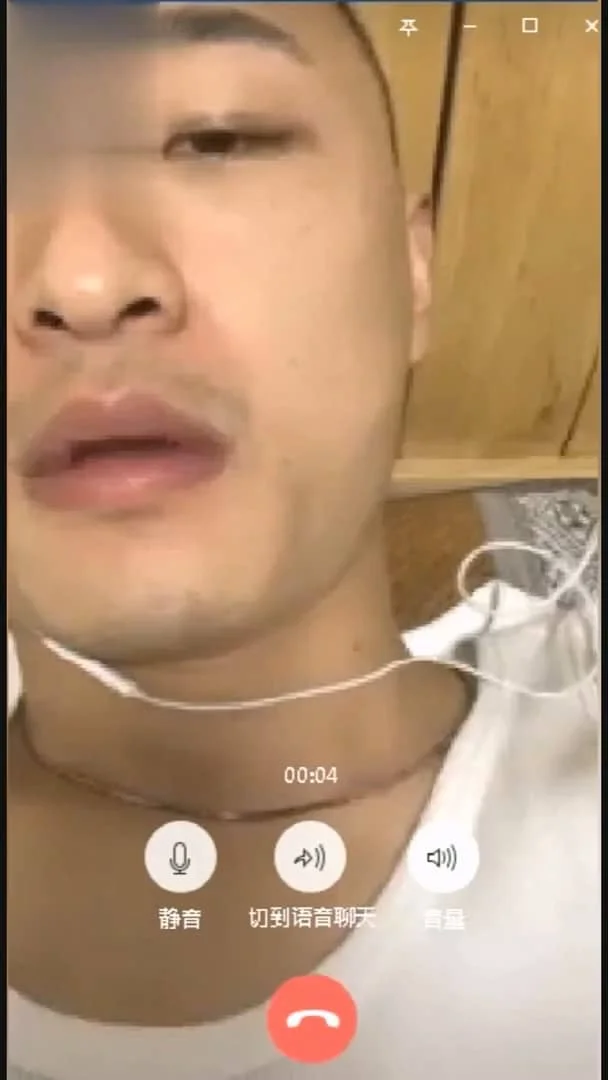End the video call
This screenshot has height=1080, width=608.
pyautogui.click(x=311, y=1019)
